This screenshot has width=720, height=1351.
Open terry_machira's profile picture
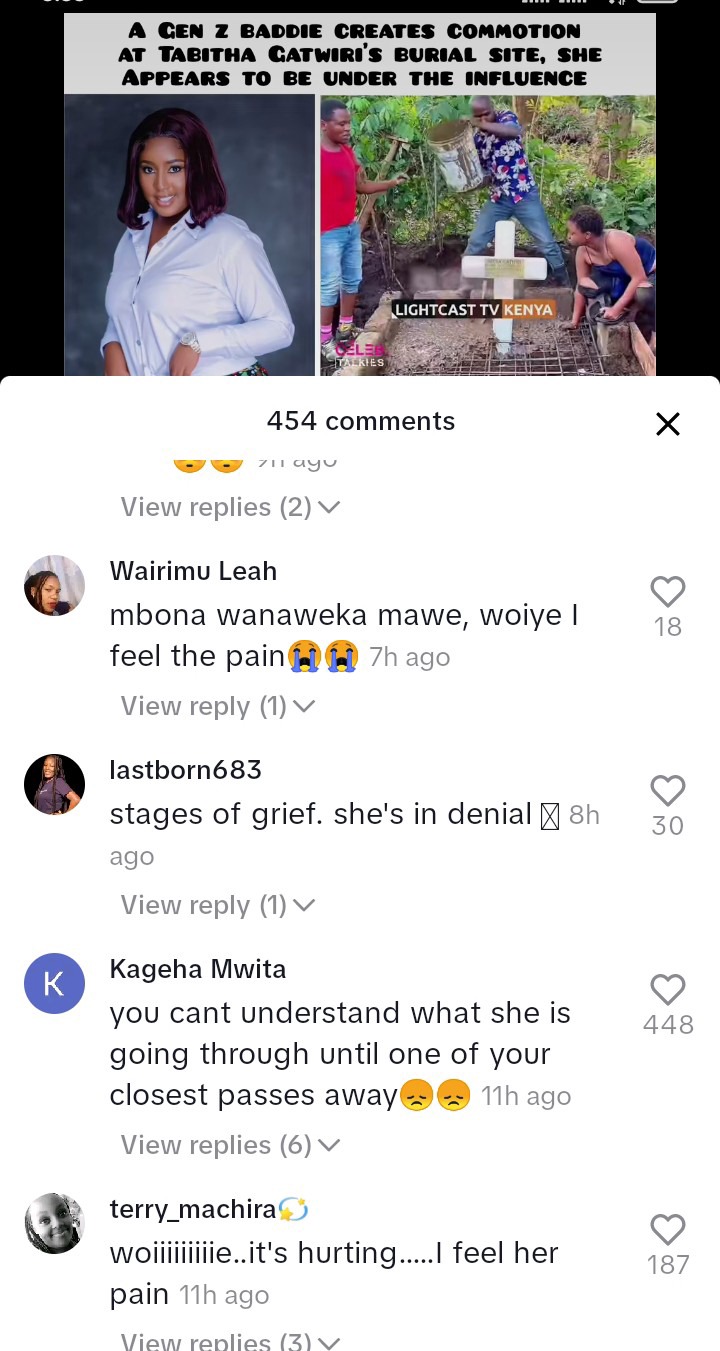(54, 1223)
